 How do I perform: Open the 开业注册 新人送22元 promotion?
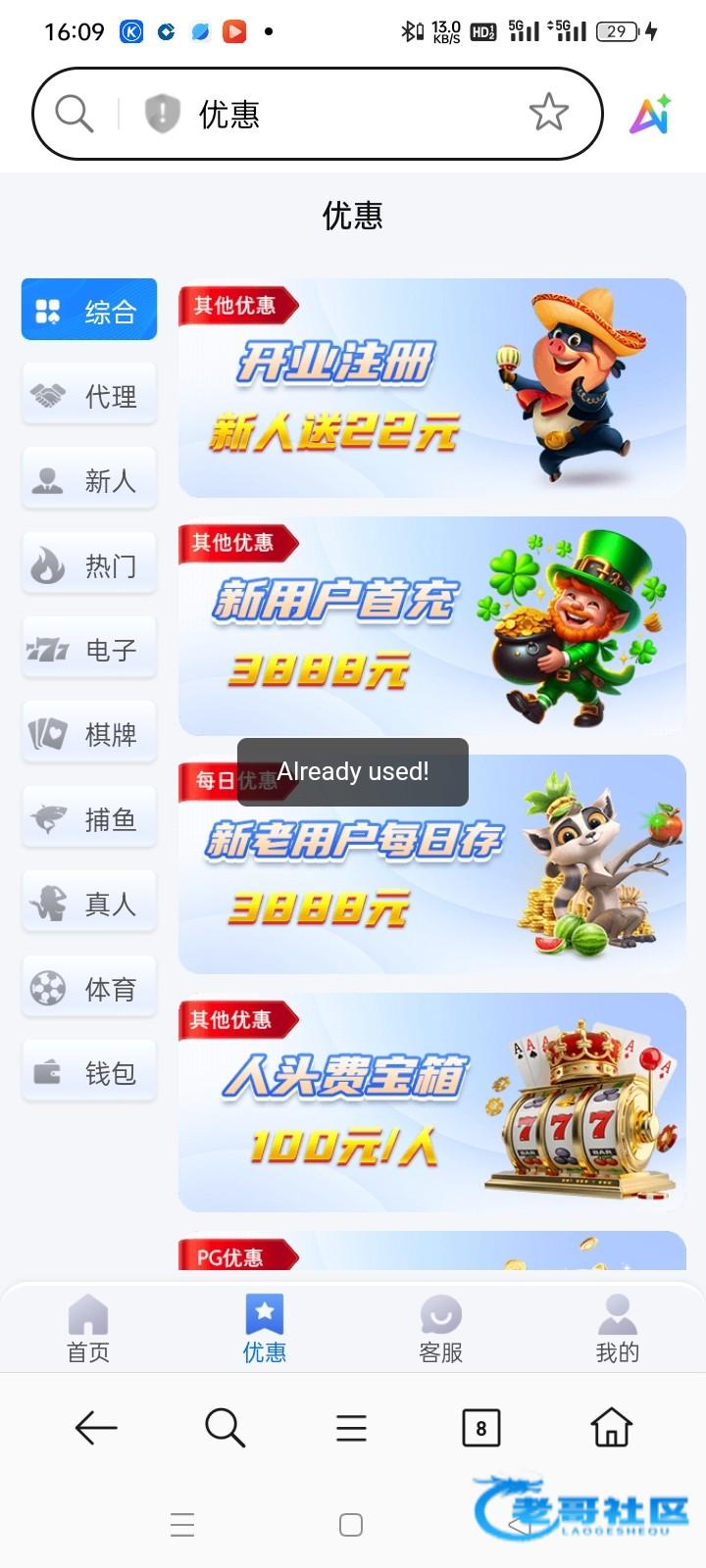pos(431,389)
